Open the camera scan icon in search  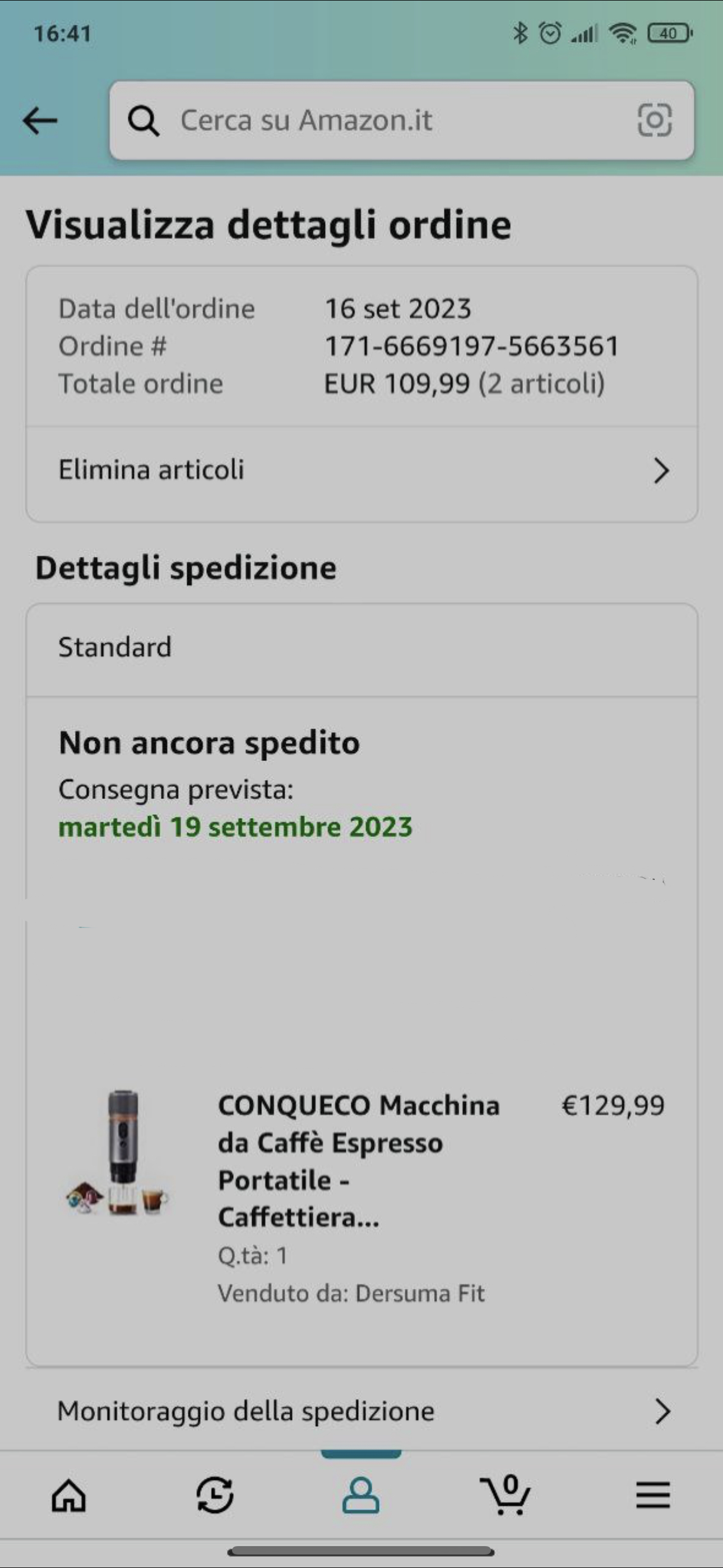click(654, 121)
